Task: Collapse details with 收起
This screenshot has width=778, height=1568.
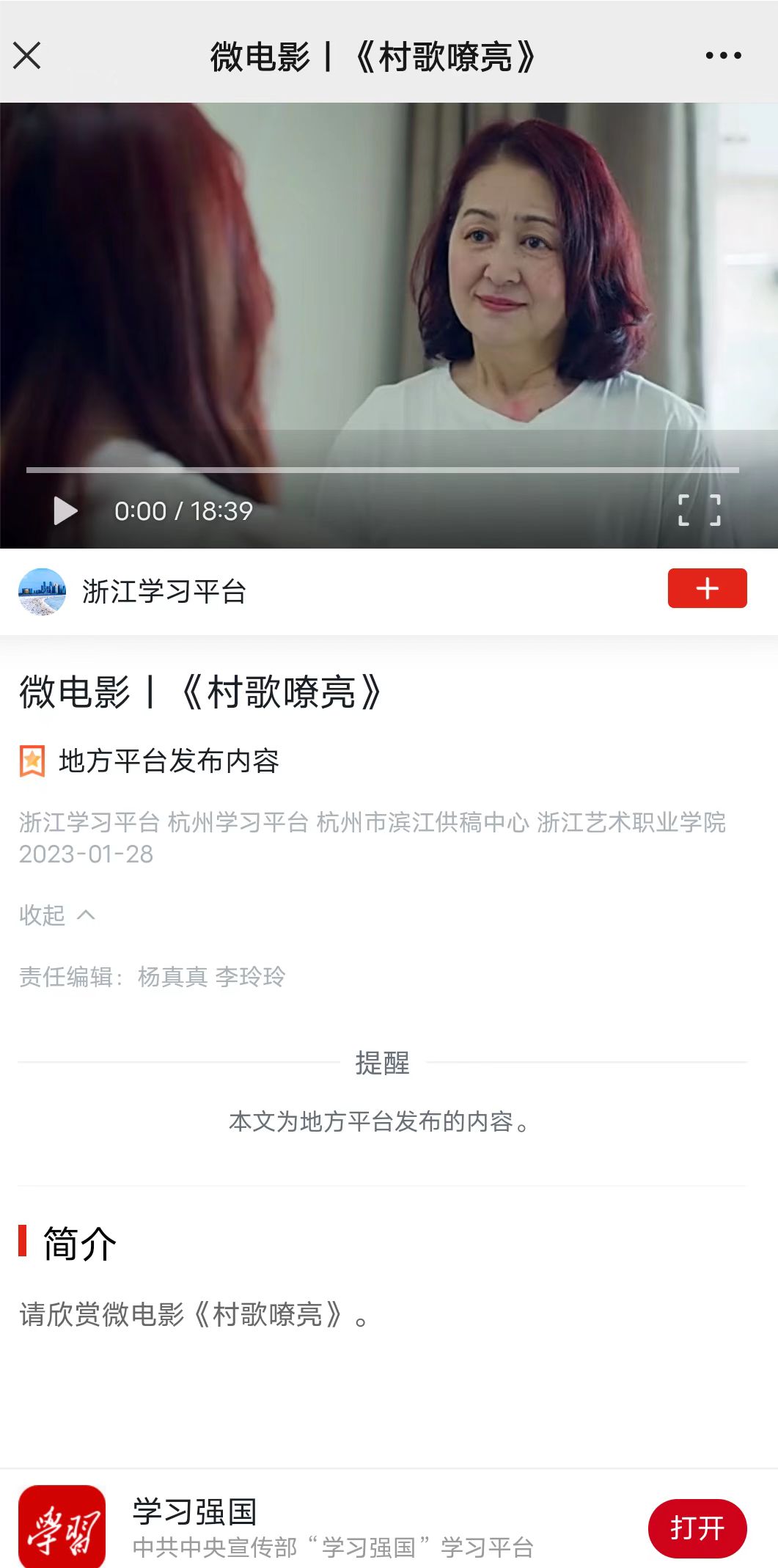Action: 56,915
